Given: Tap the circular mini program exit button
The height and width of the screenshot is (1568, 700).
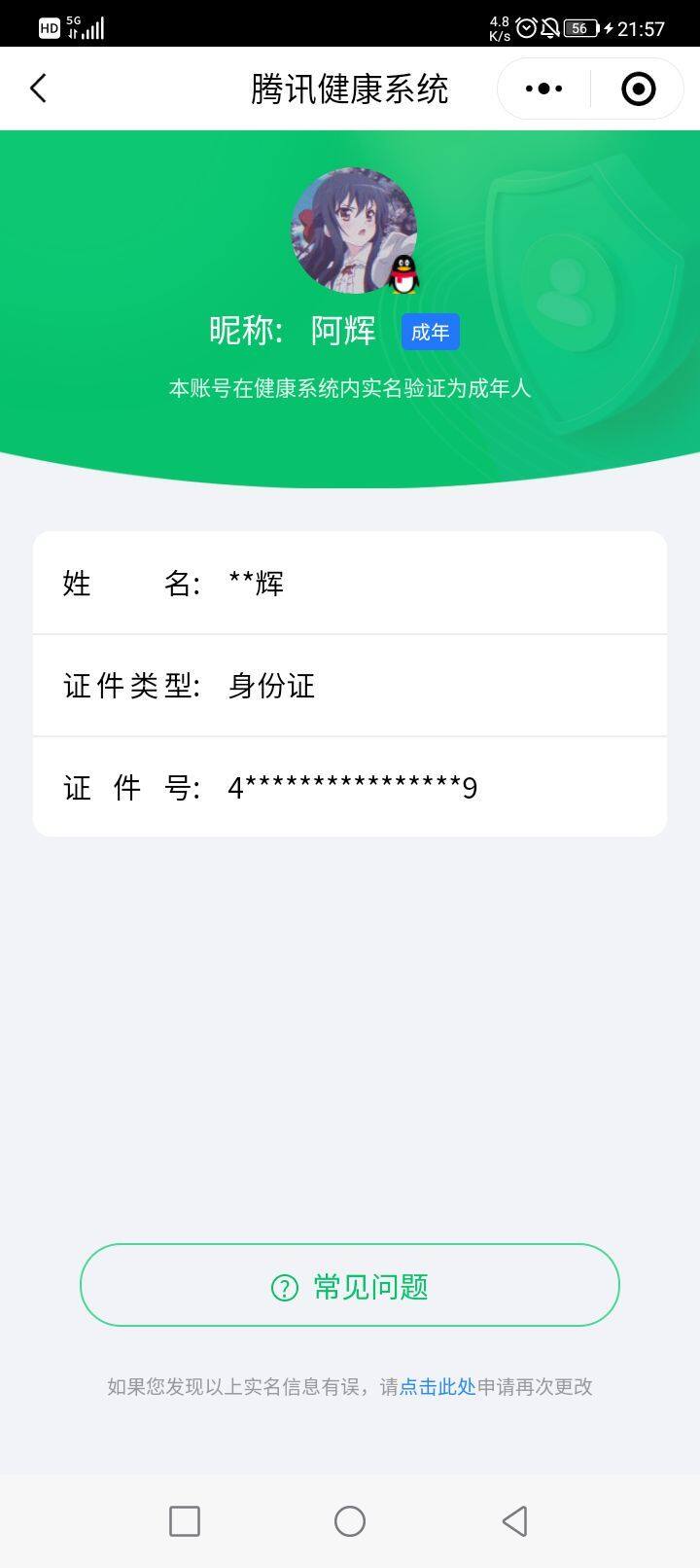Looking at the screenshot, I should [x=637, y=88].
